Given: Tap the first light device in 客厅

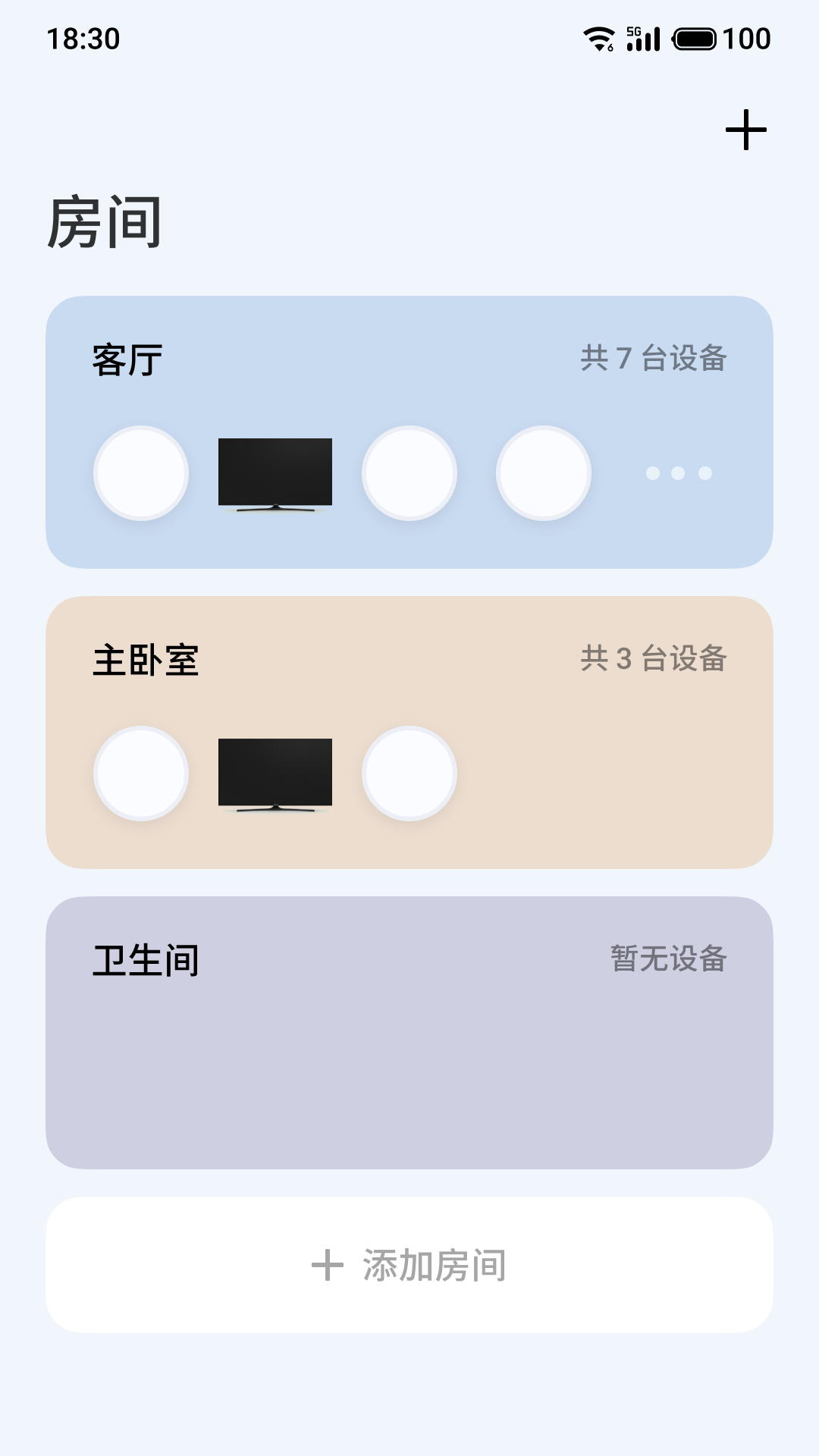Looking at the screenshot, I should [x=140, y=474].
